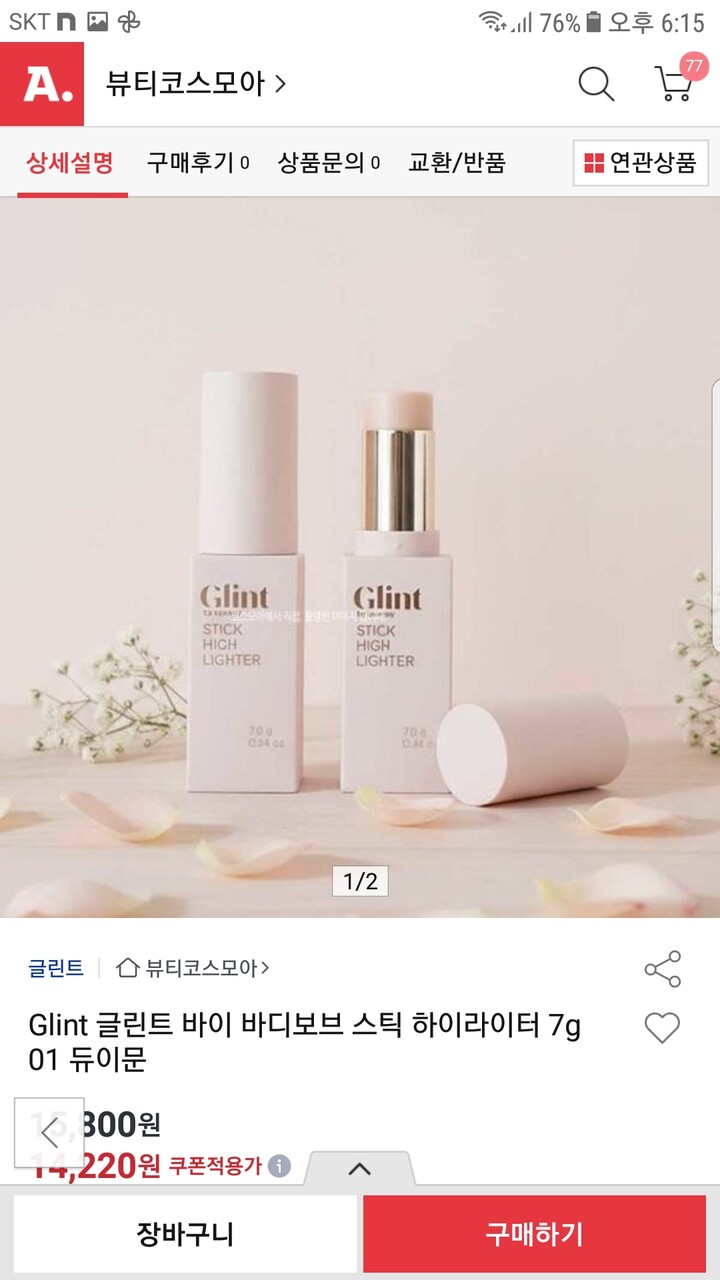Screen dimensions: 720x1280
Task: Open the search icon in the header
Action: coord(596,84)
